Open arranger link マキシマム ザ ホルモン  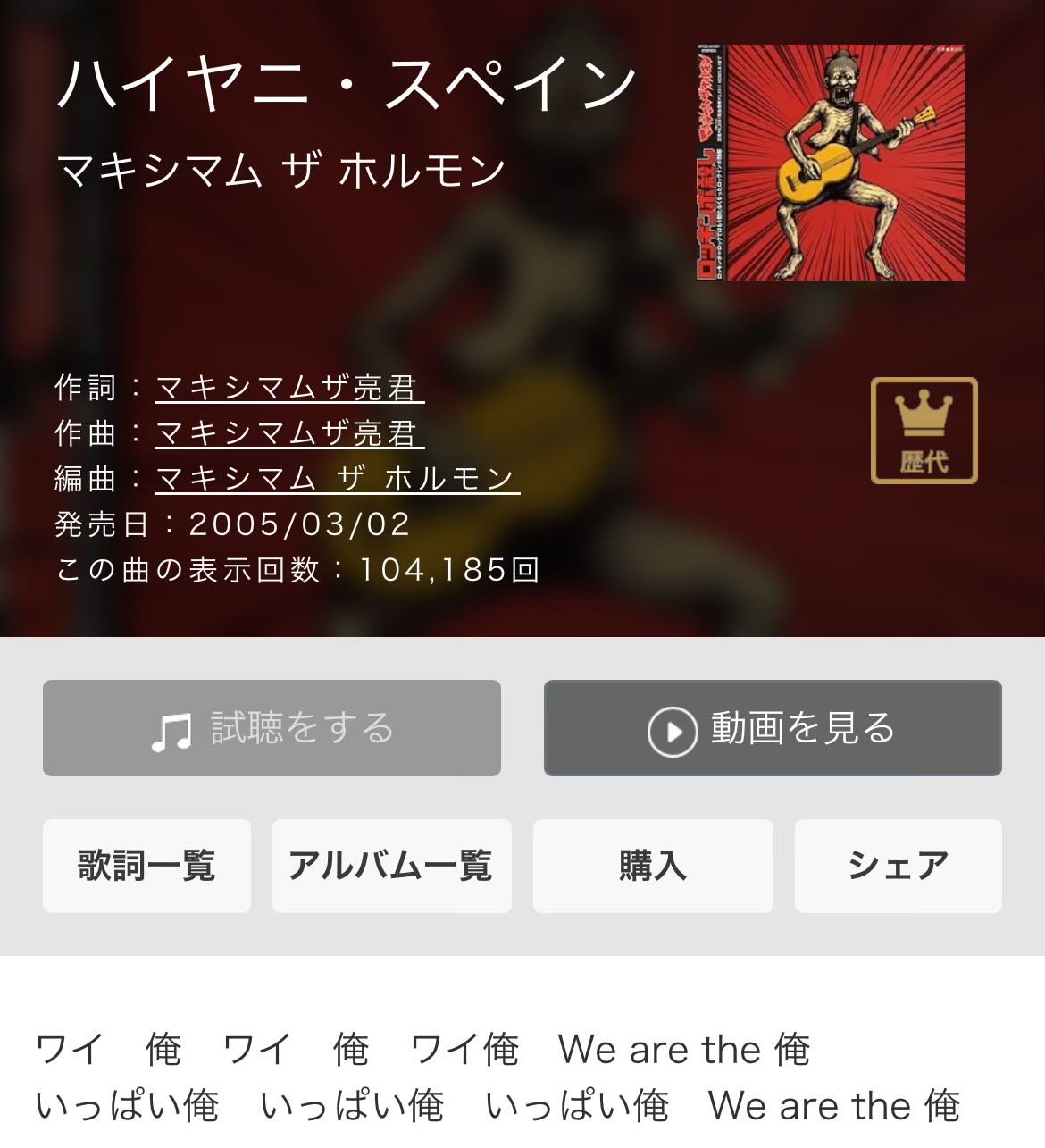[x=337, y=479]
